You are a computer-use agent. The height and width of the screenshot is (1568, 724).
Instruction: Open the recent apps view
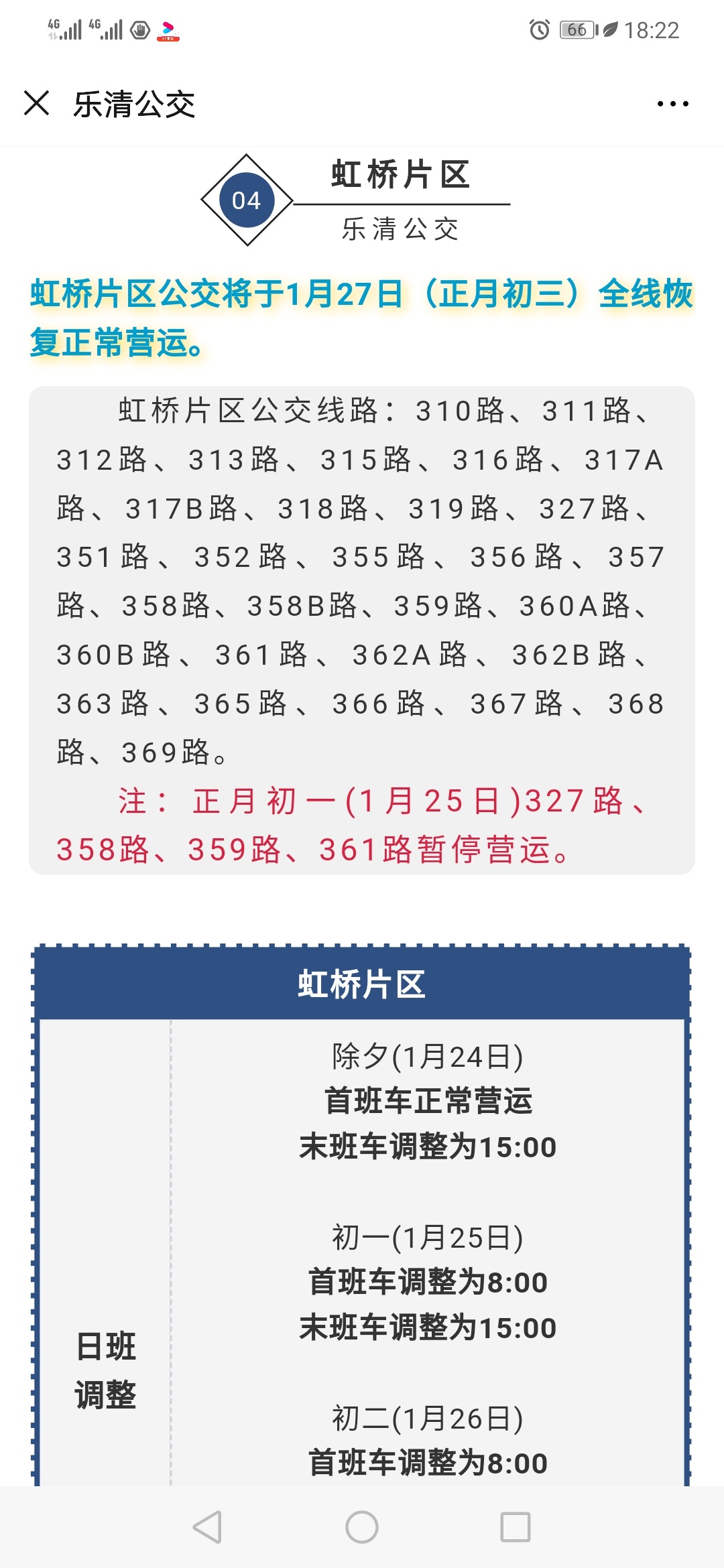coord(516,1527)
